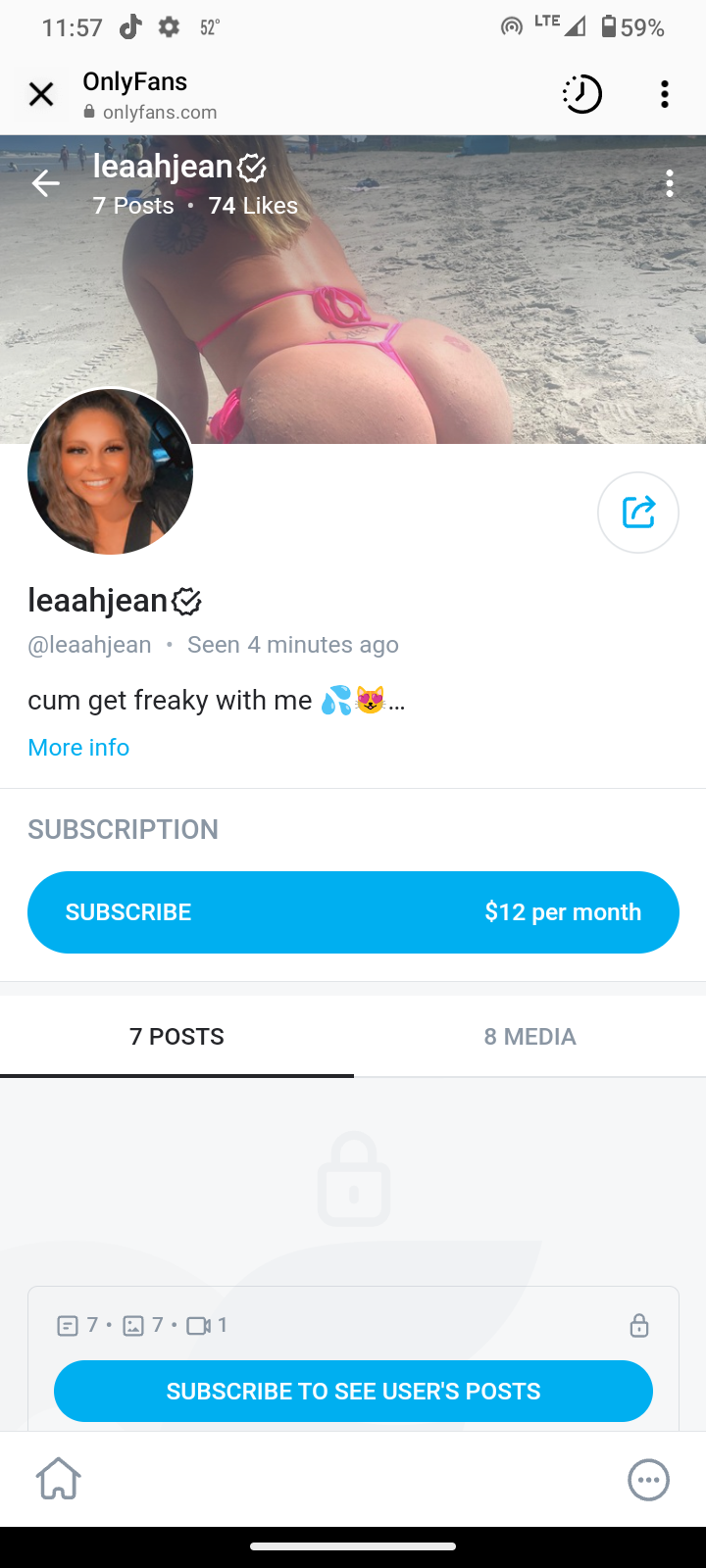Switch to the 8 Media tab
This screenshot has height=1568, width=706.
pyautogui.click(x=529, y=1037)
